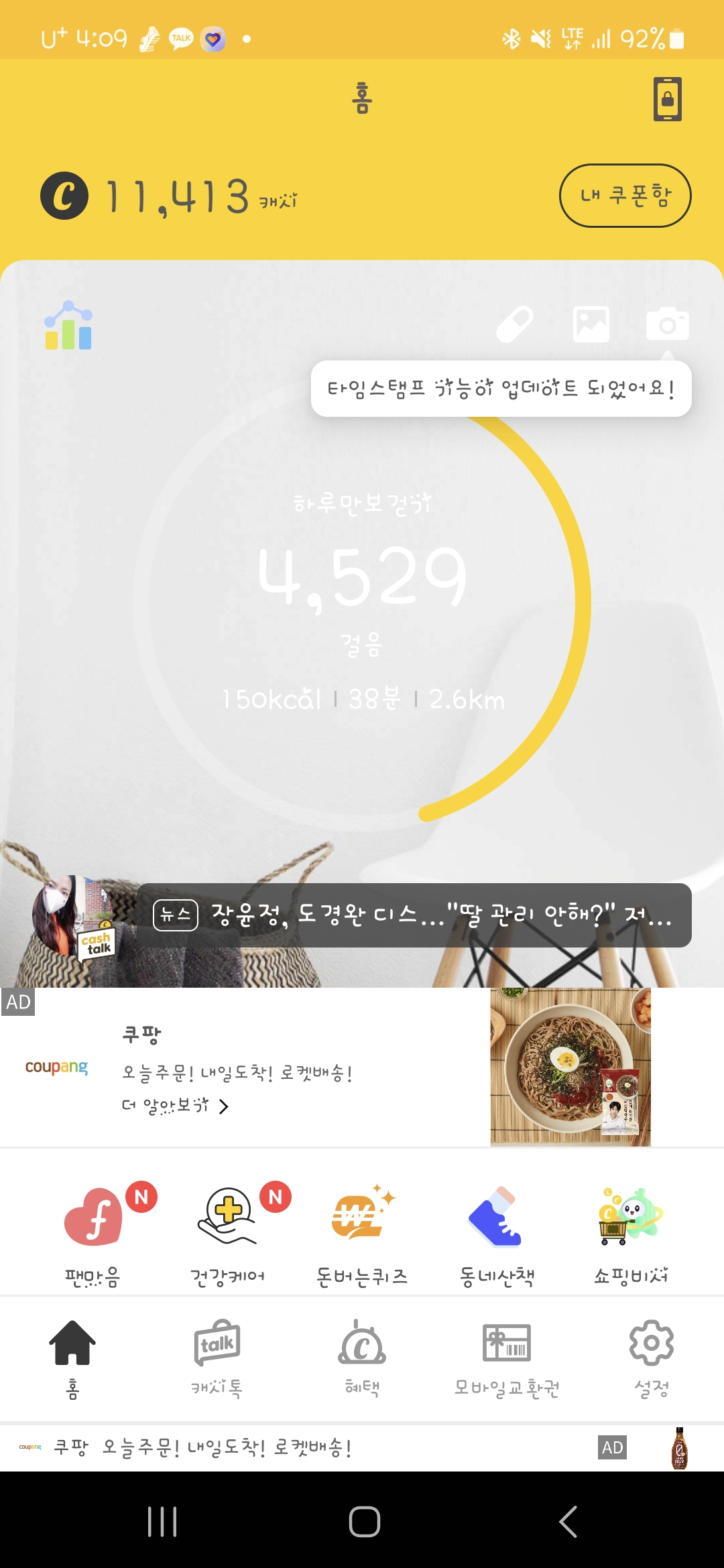Open the background image gallery icon
724x1568 pixels.
click(x=591, y=325)
